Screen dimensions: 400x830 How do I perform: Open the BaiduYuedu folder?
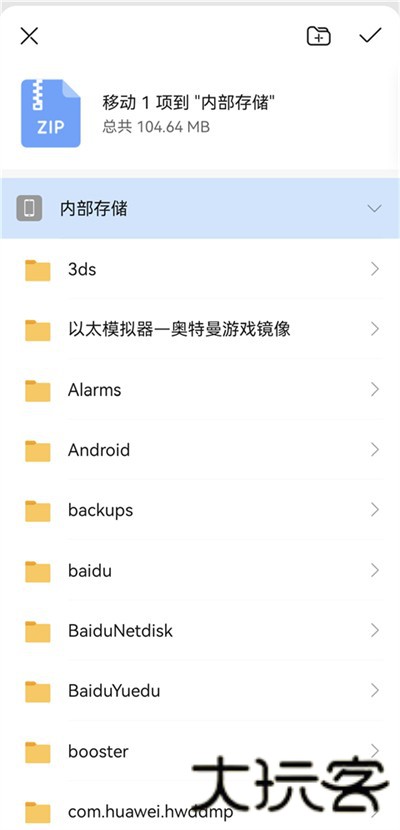pyautogui.click(x=200, y=691)
